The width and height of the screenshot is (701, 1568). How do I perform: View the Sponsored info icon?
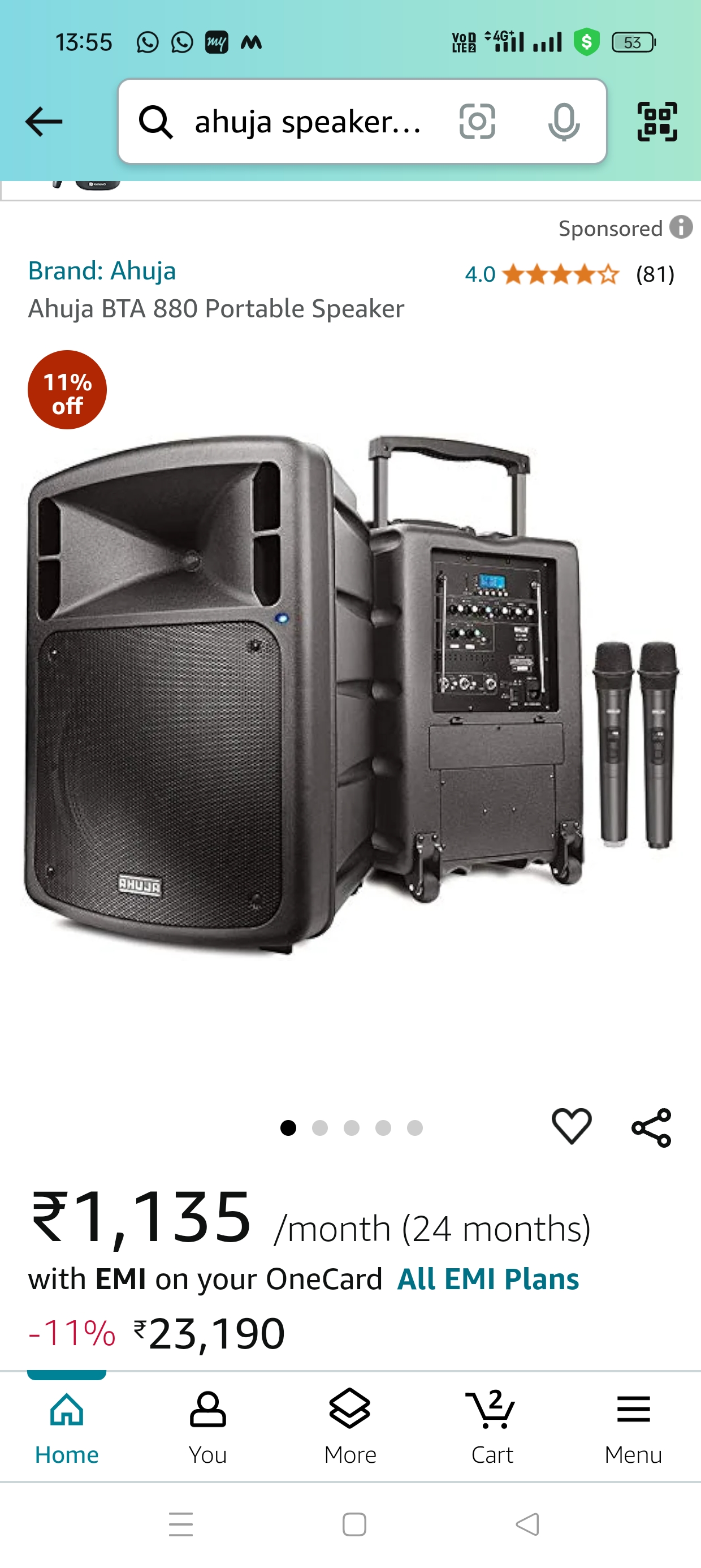pyautogui.click(x=682, y=227)
